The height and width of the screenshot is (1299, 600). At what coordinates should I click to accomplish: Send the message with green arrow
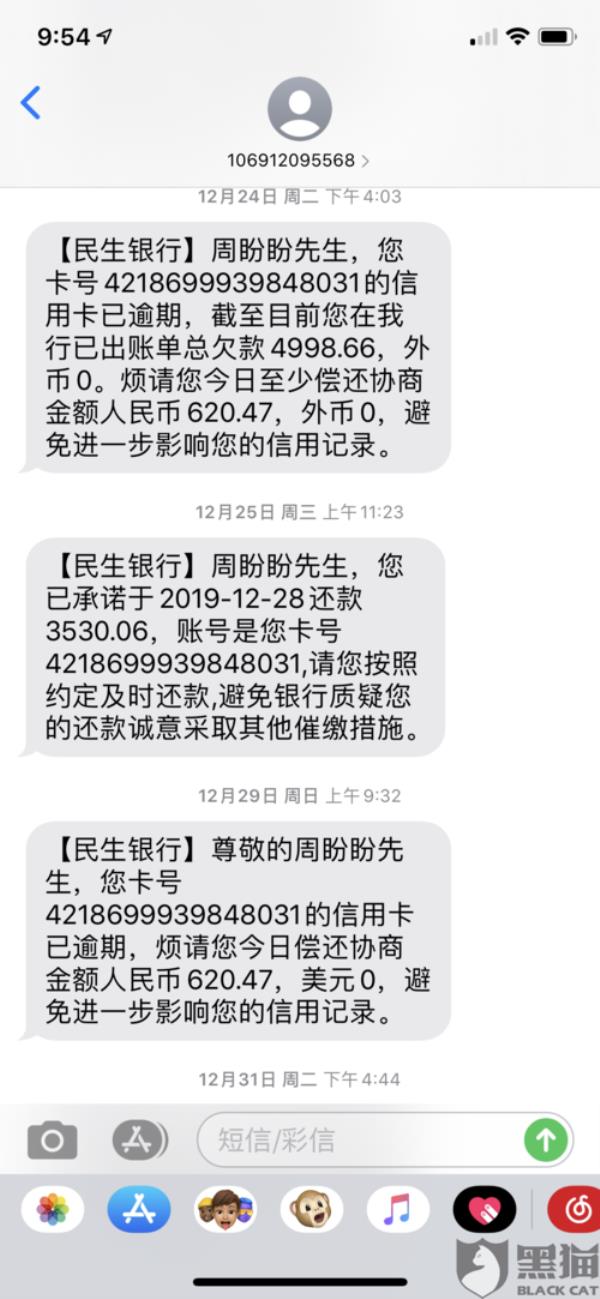click(x=546, y=1139)
